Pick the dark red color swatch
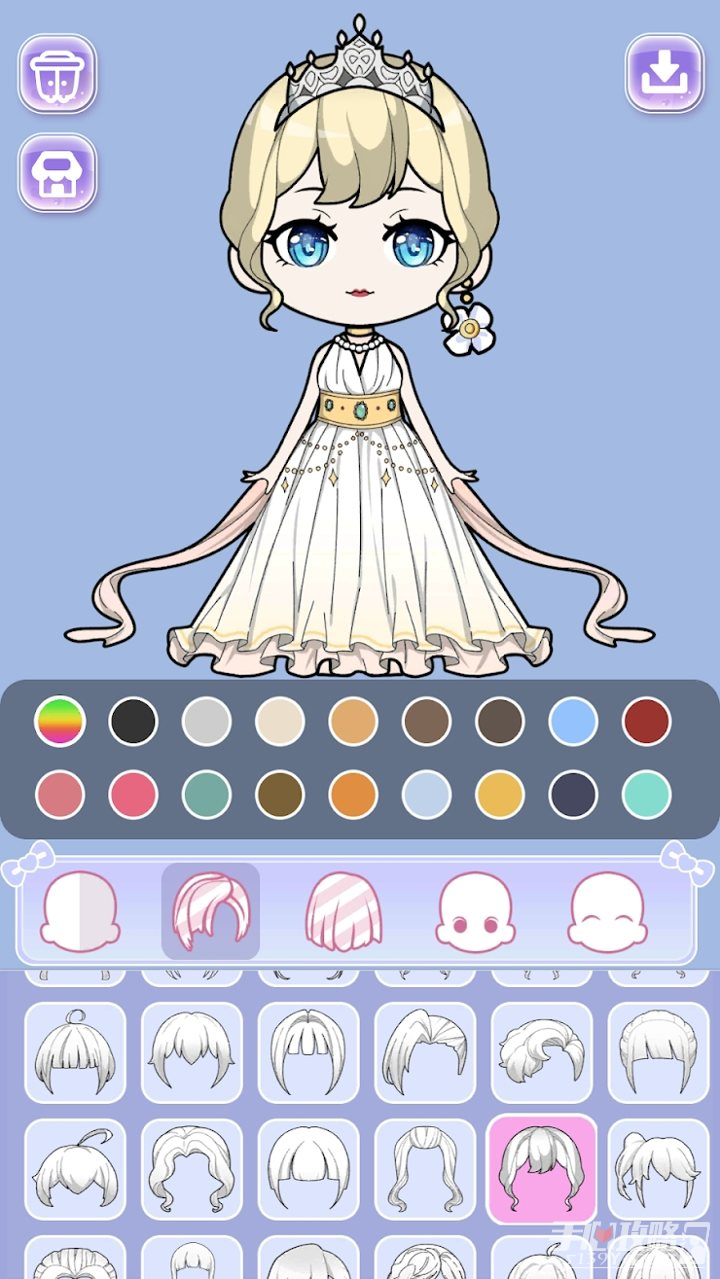720x1279 pixels. pos(646,721)
